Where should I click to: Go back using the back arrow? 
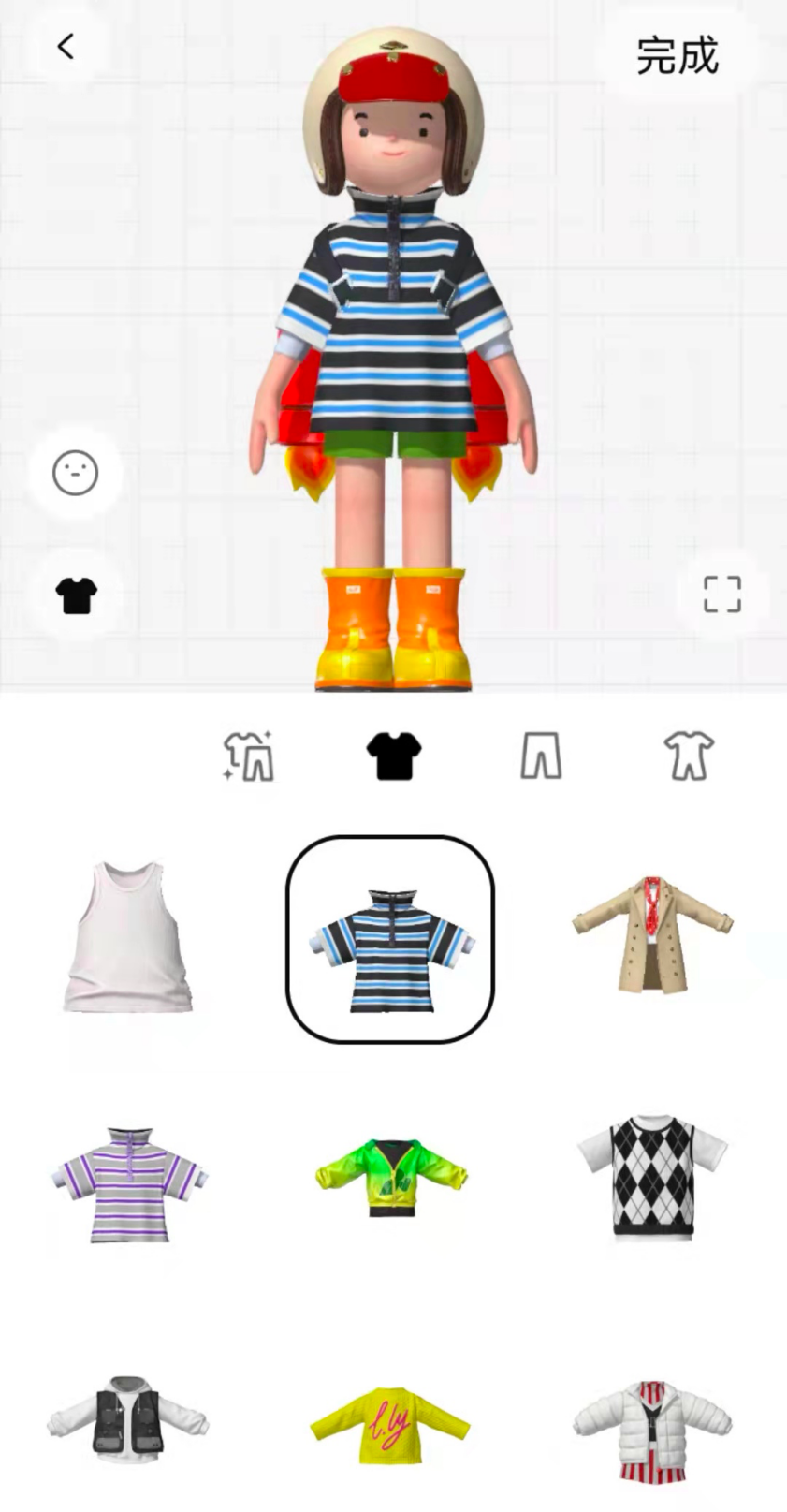click(65, 45)
